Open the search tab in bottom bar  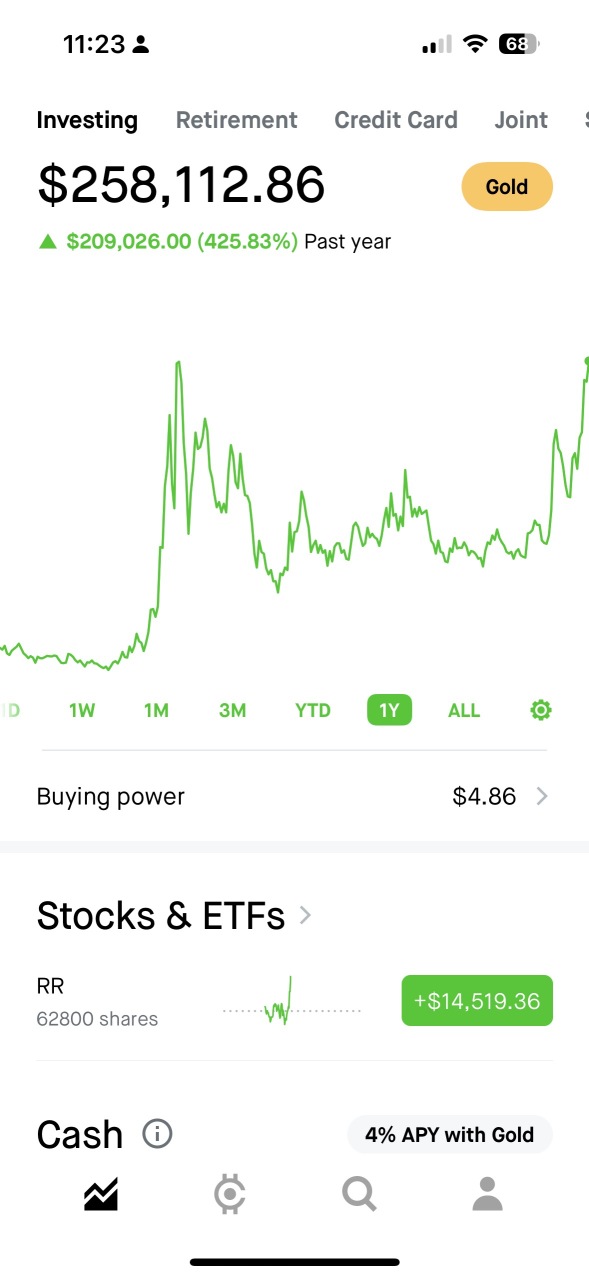click(x=358, y=1194)
